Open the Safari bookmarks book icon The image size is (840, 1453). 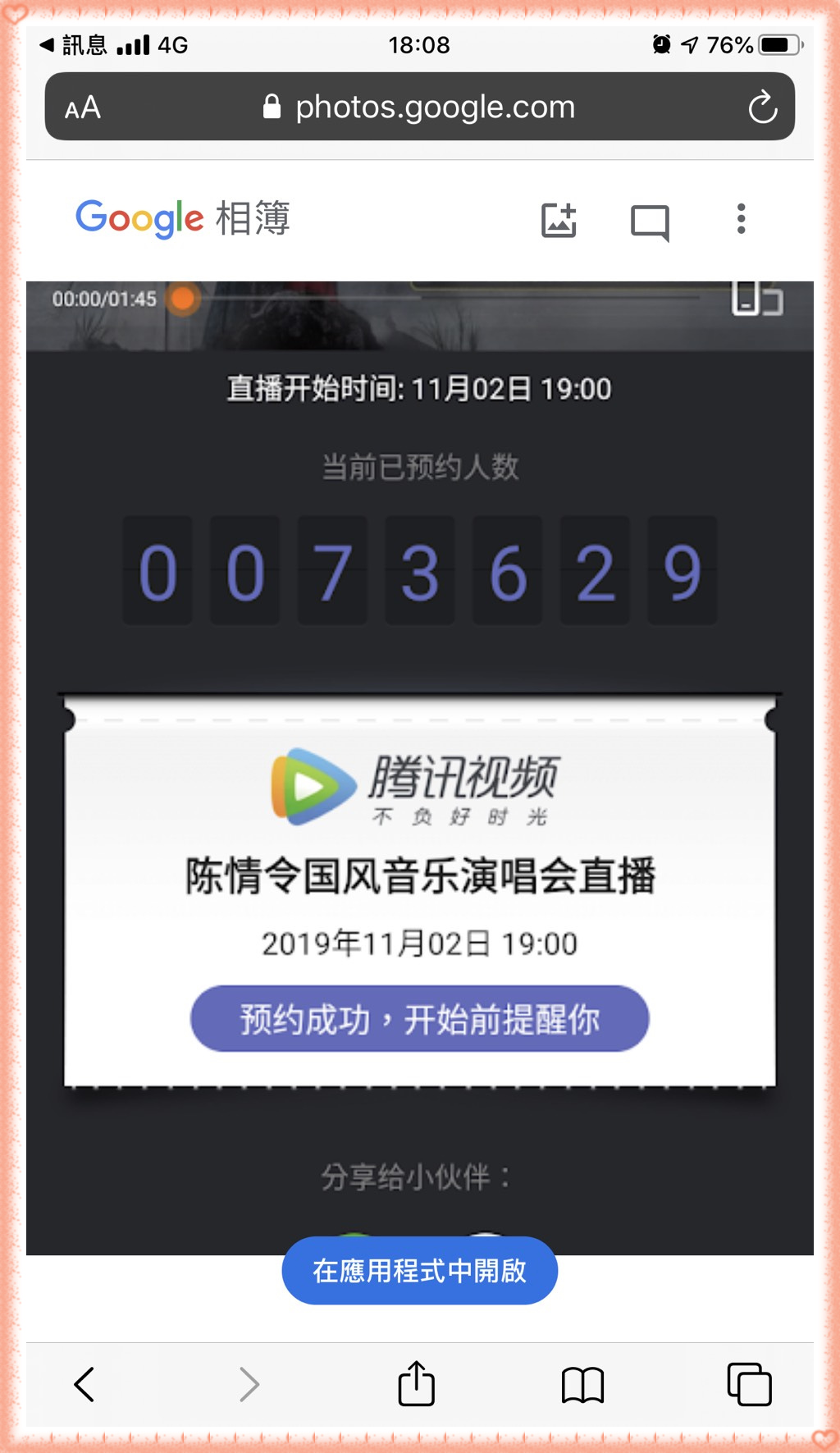pyautogui.click(x=582, y=1385)
